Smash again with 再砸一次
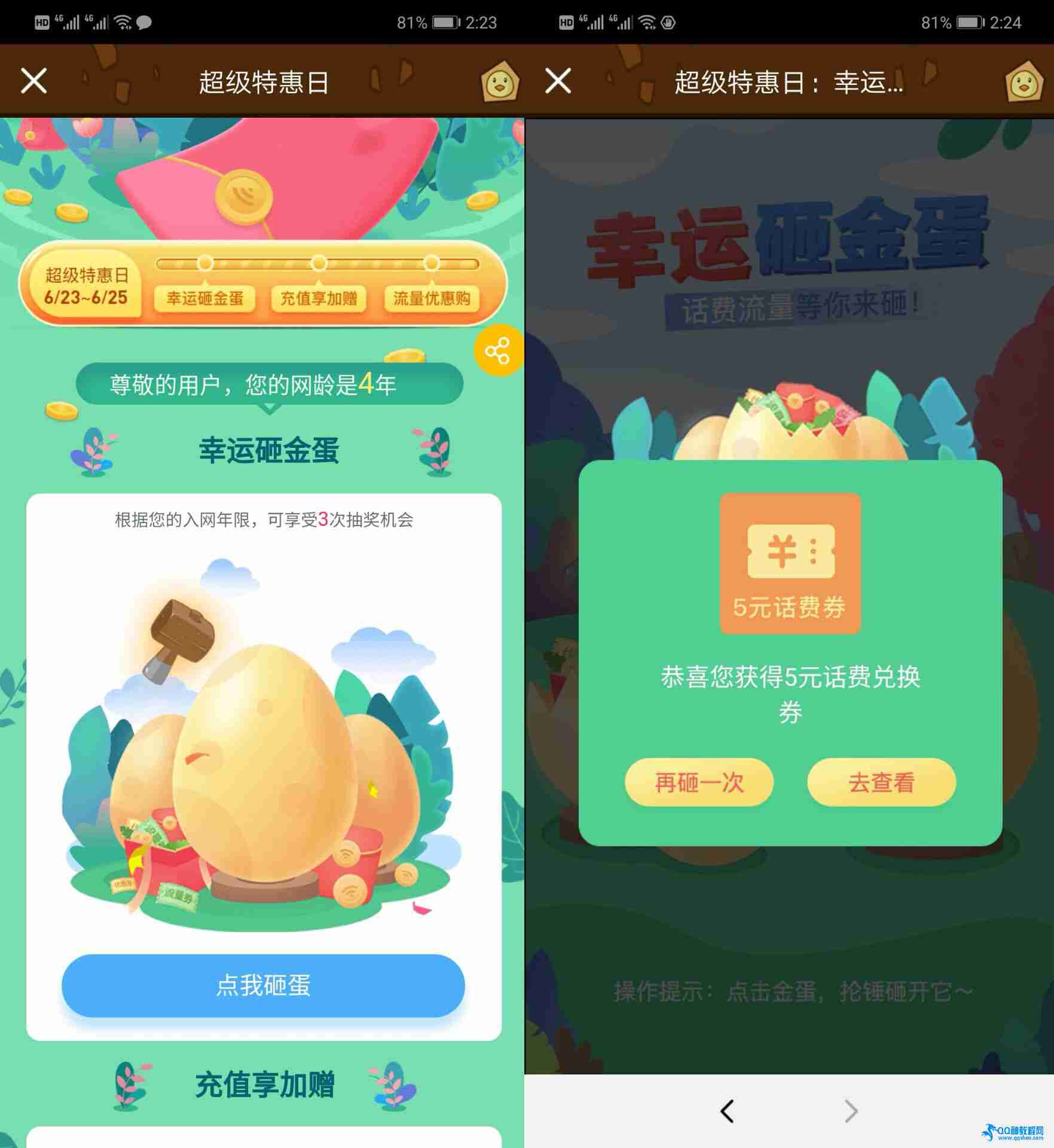 tap(699, 782)
